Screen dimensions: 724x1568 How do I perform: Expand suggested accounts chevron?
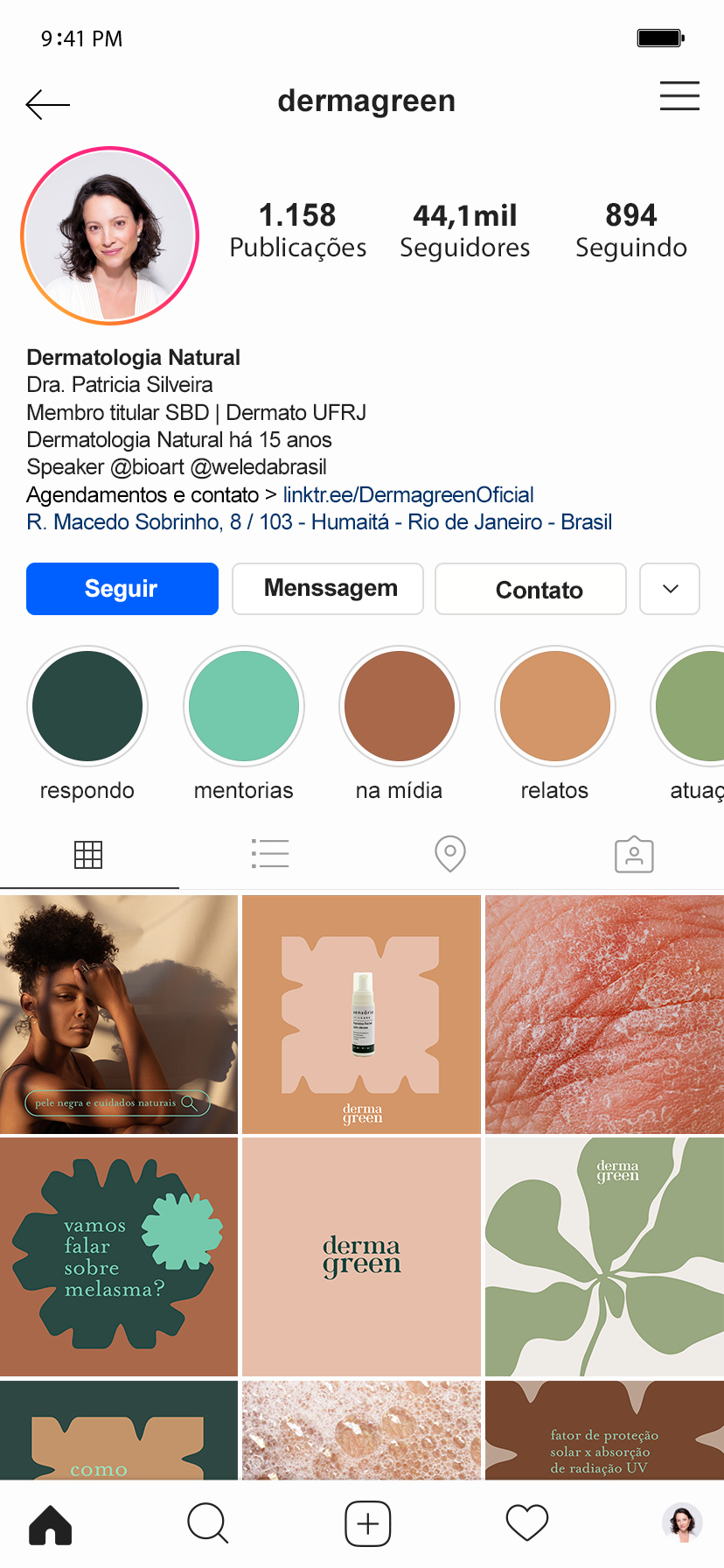(x=670, y=589)
